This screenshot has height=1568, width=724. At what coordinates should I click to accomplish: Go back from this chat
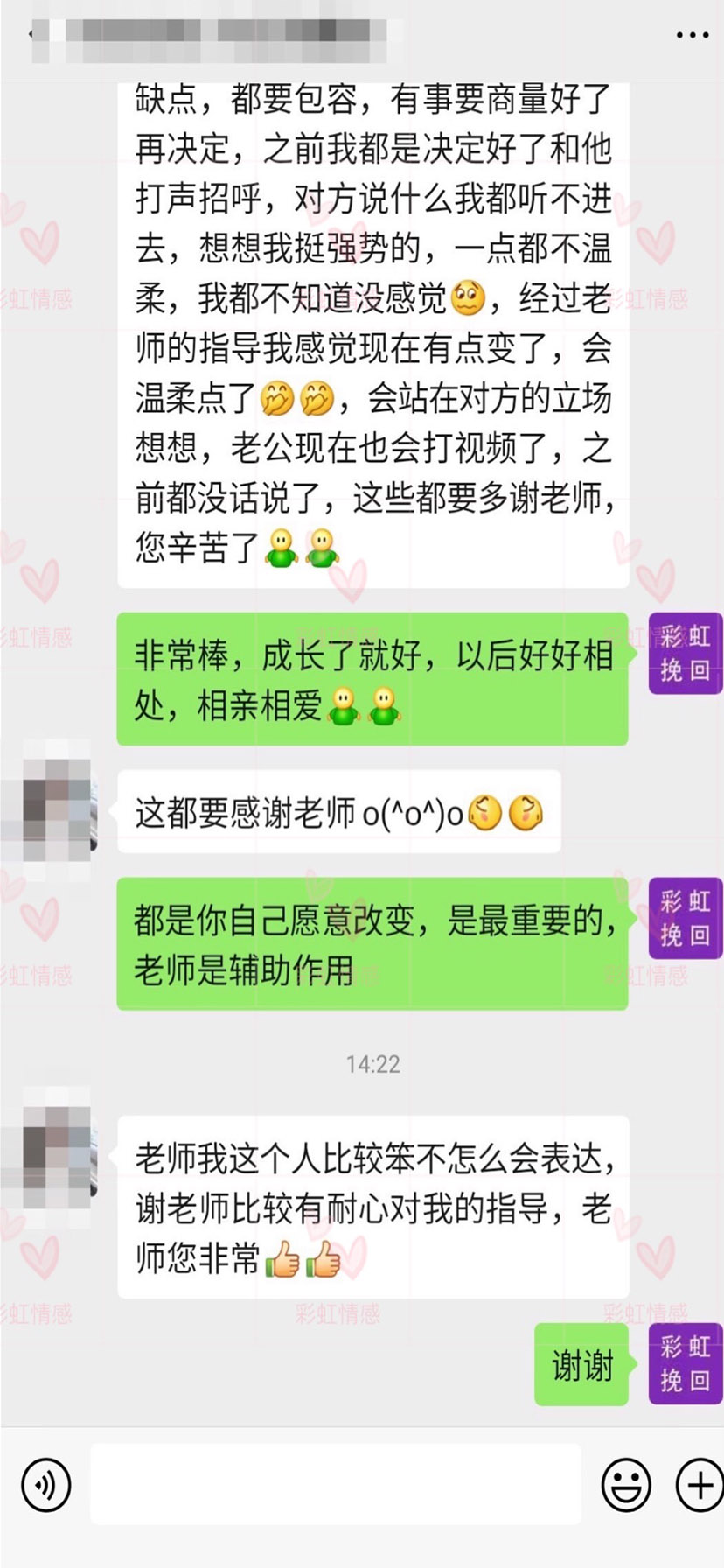tap(33, 35)
